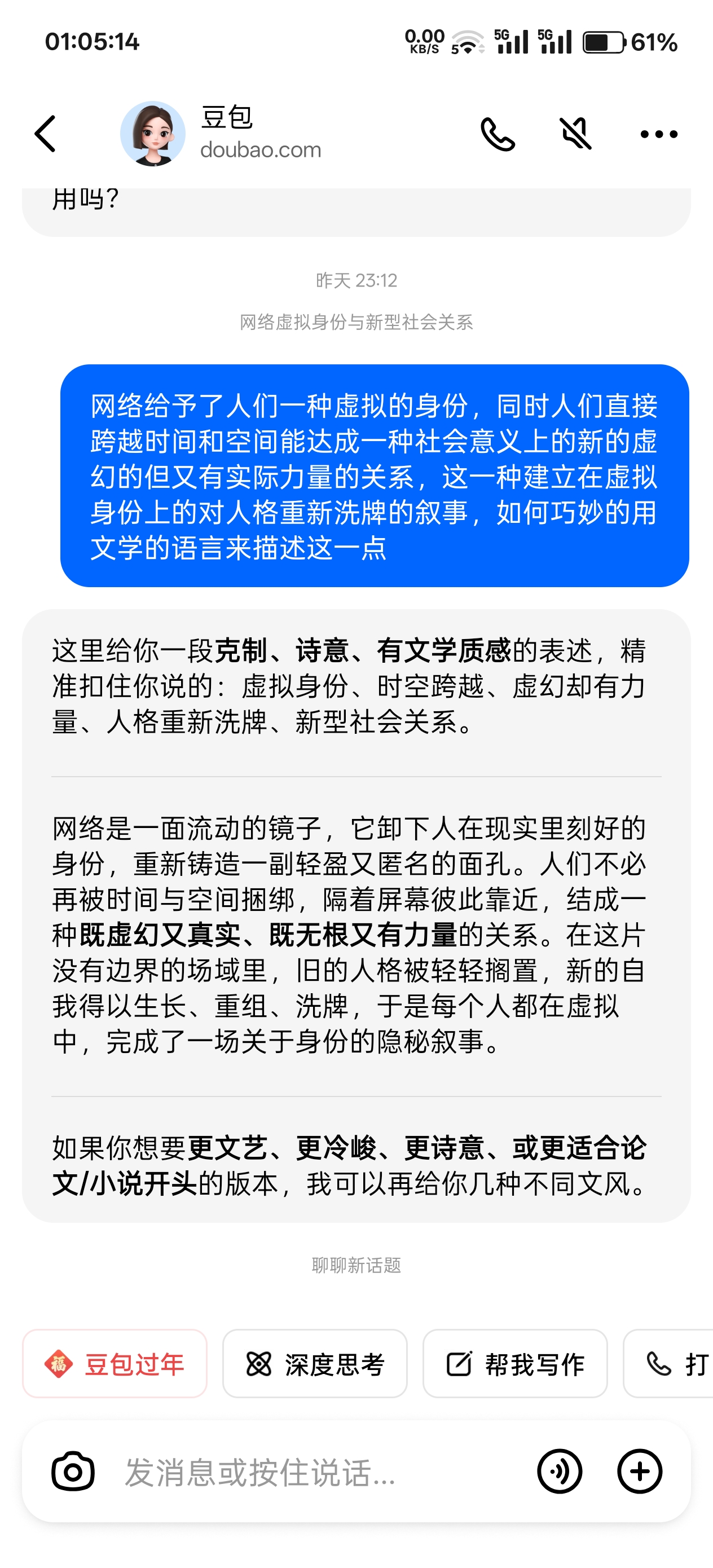Open 豆包's profile avatar
The image size is (713, 1568).
(153, 133)
